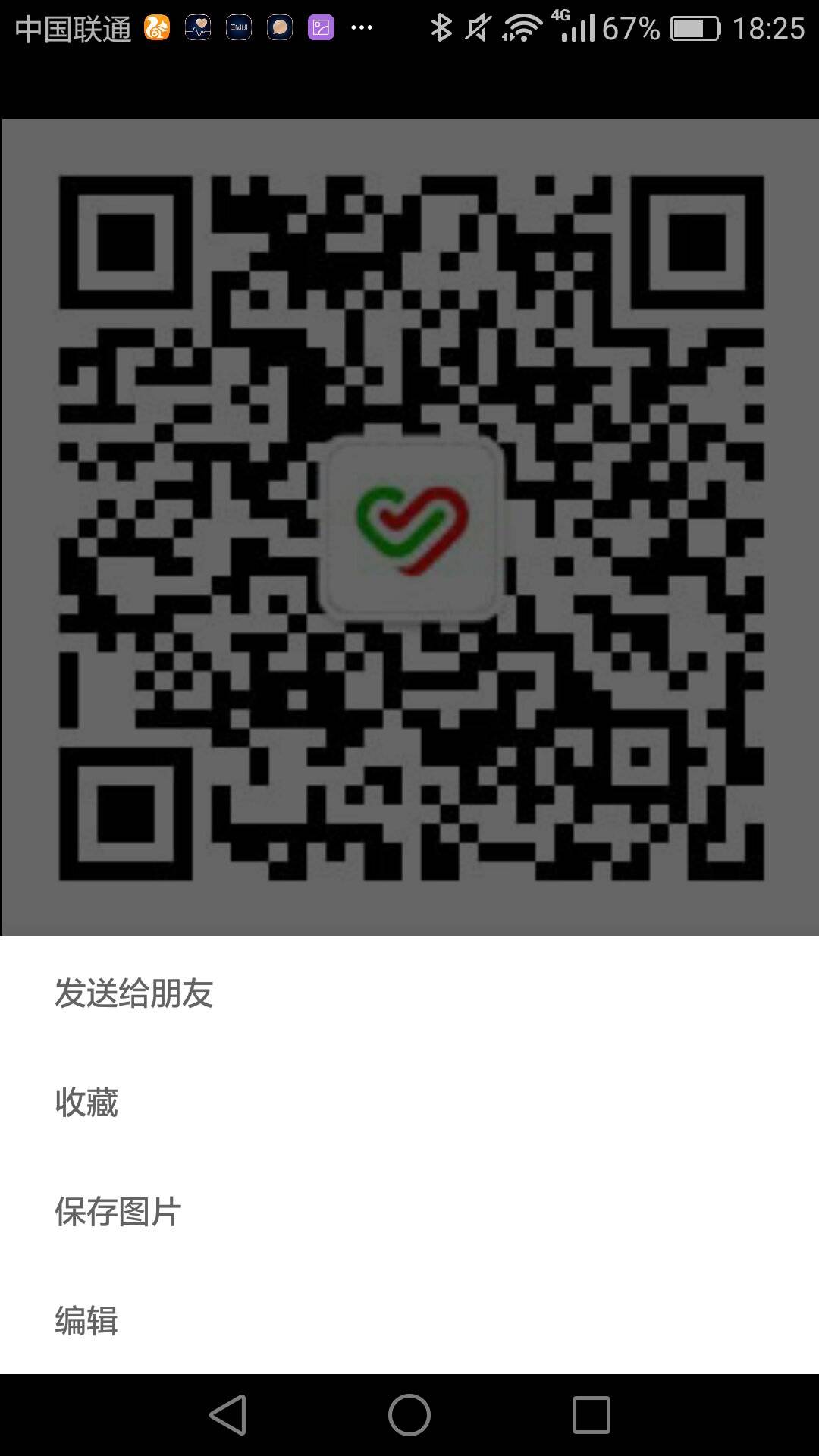The image size is (819, 1456).
Task: Go back using the system back button
Action: coord(228,1415)
